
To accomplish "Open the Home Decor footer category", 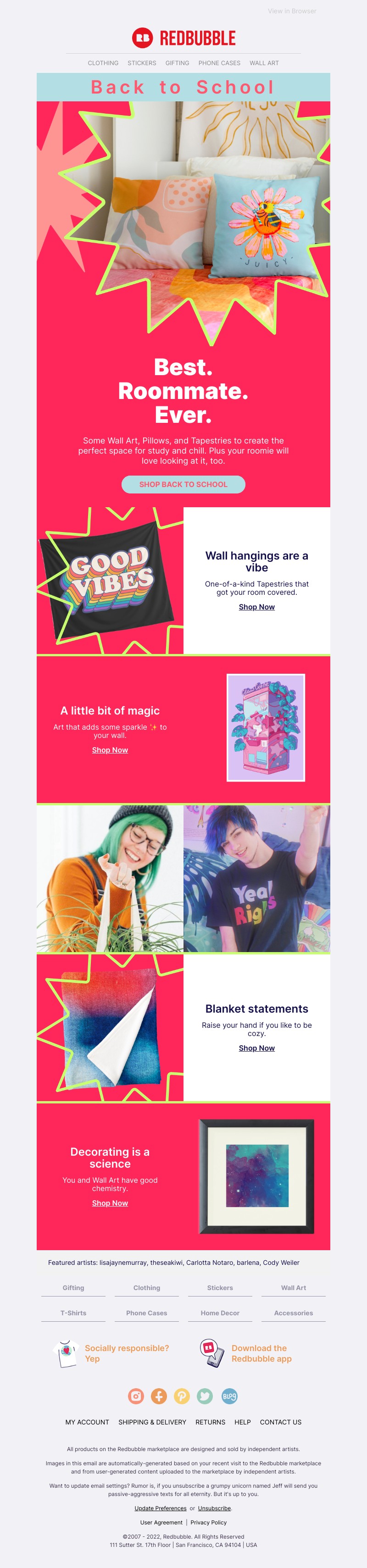I will (x=220, y=1313).
